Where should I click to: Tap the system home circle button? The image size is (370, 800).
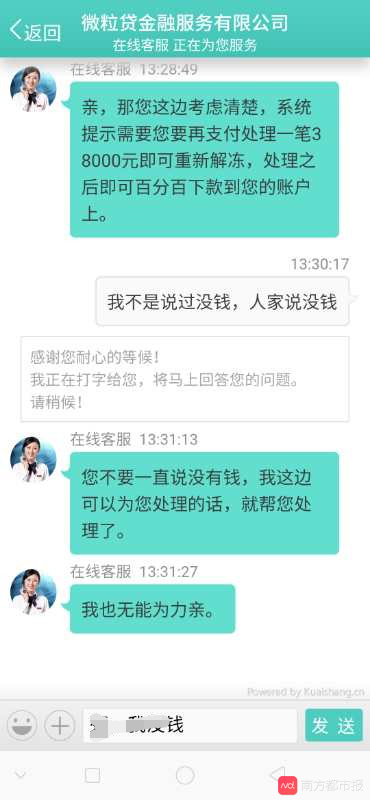click(x=185, y=776)
